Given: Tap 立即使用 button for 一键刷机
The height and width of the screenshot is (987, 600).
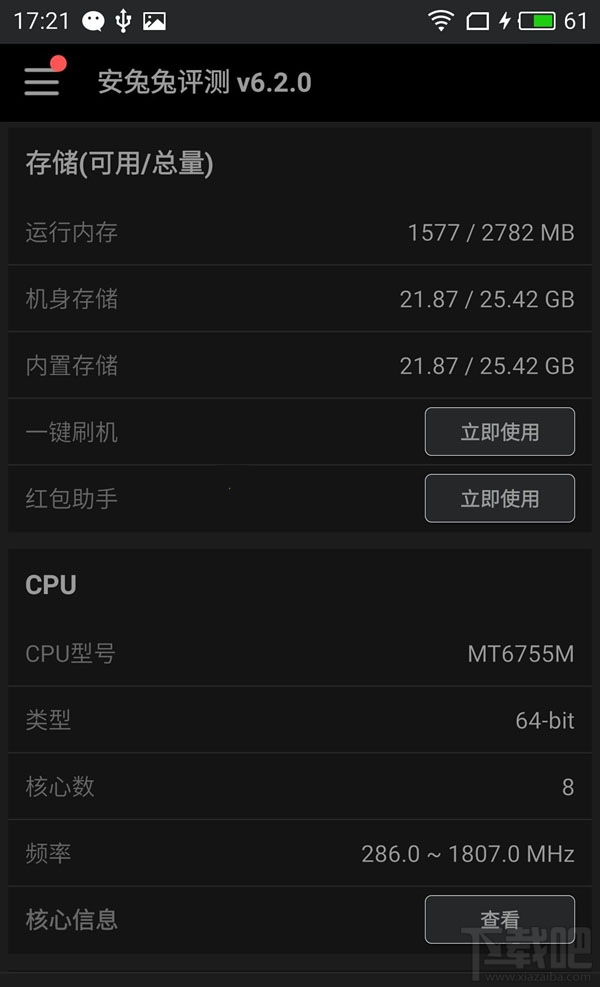Looking at the screenshot, I should point(499,432).
